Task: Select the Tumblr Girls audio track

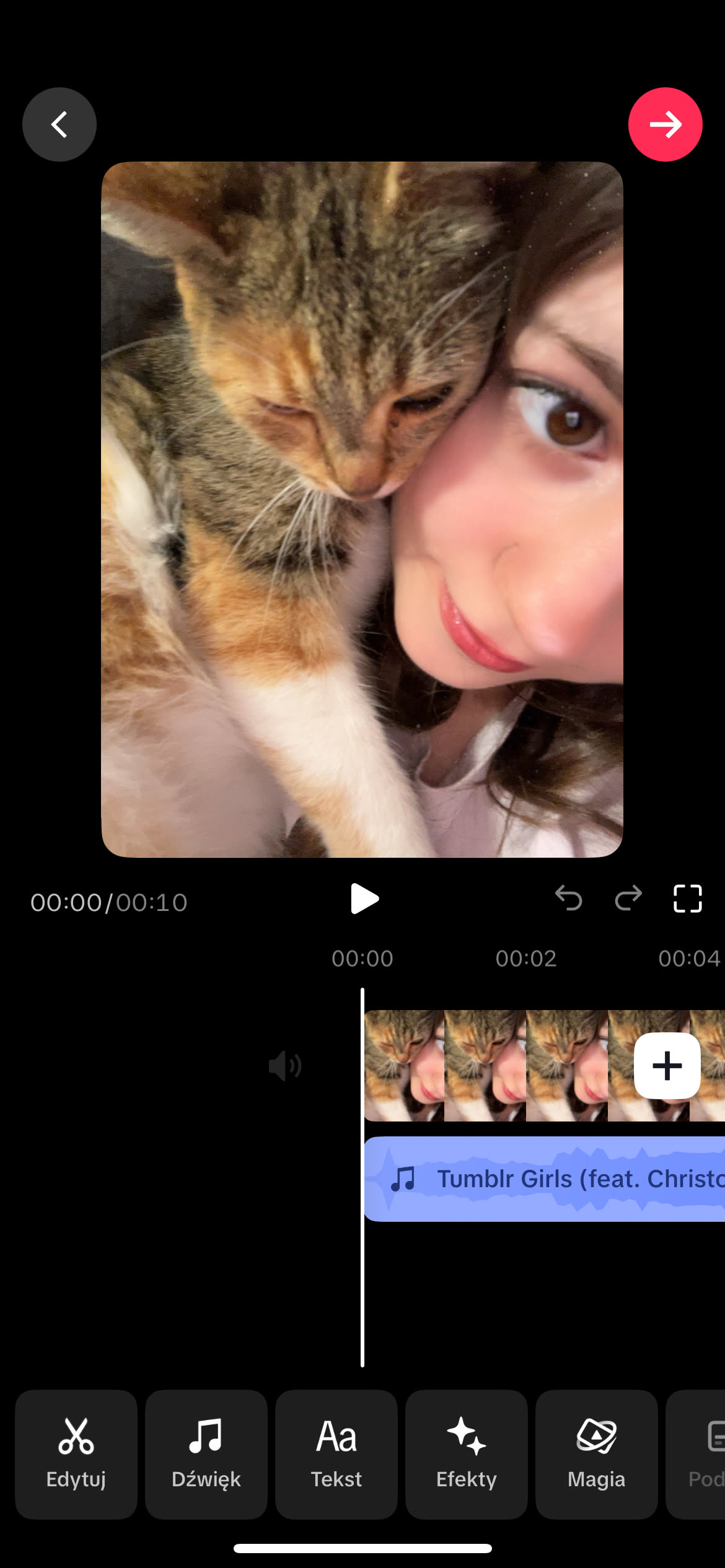Action: [545, 1179]
